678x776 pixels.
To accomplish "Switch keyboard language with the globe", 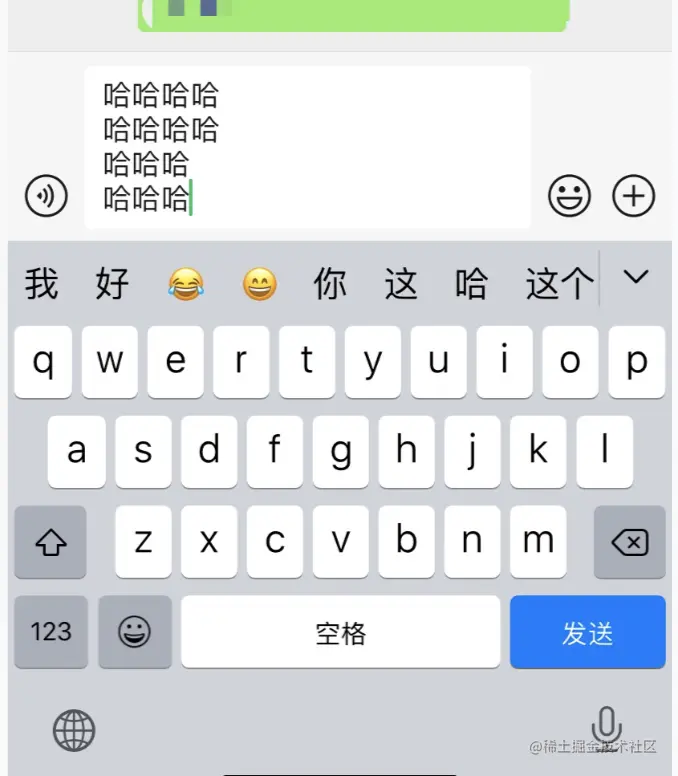I will [x=74, y=731].
